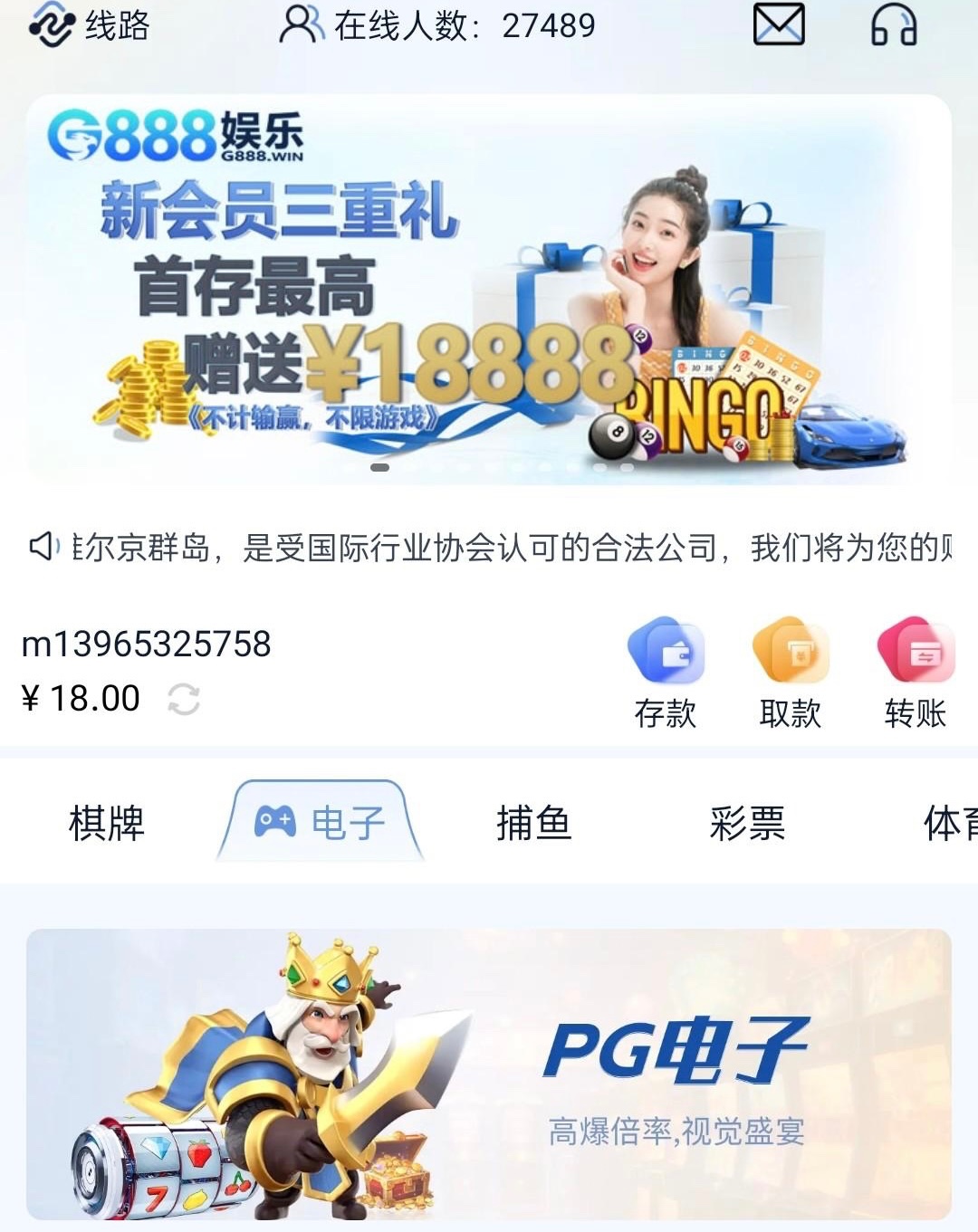978x1232 pixels.
Task: Open the 线路 line selector
Action: point(89,25)
